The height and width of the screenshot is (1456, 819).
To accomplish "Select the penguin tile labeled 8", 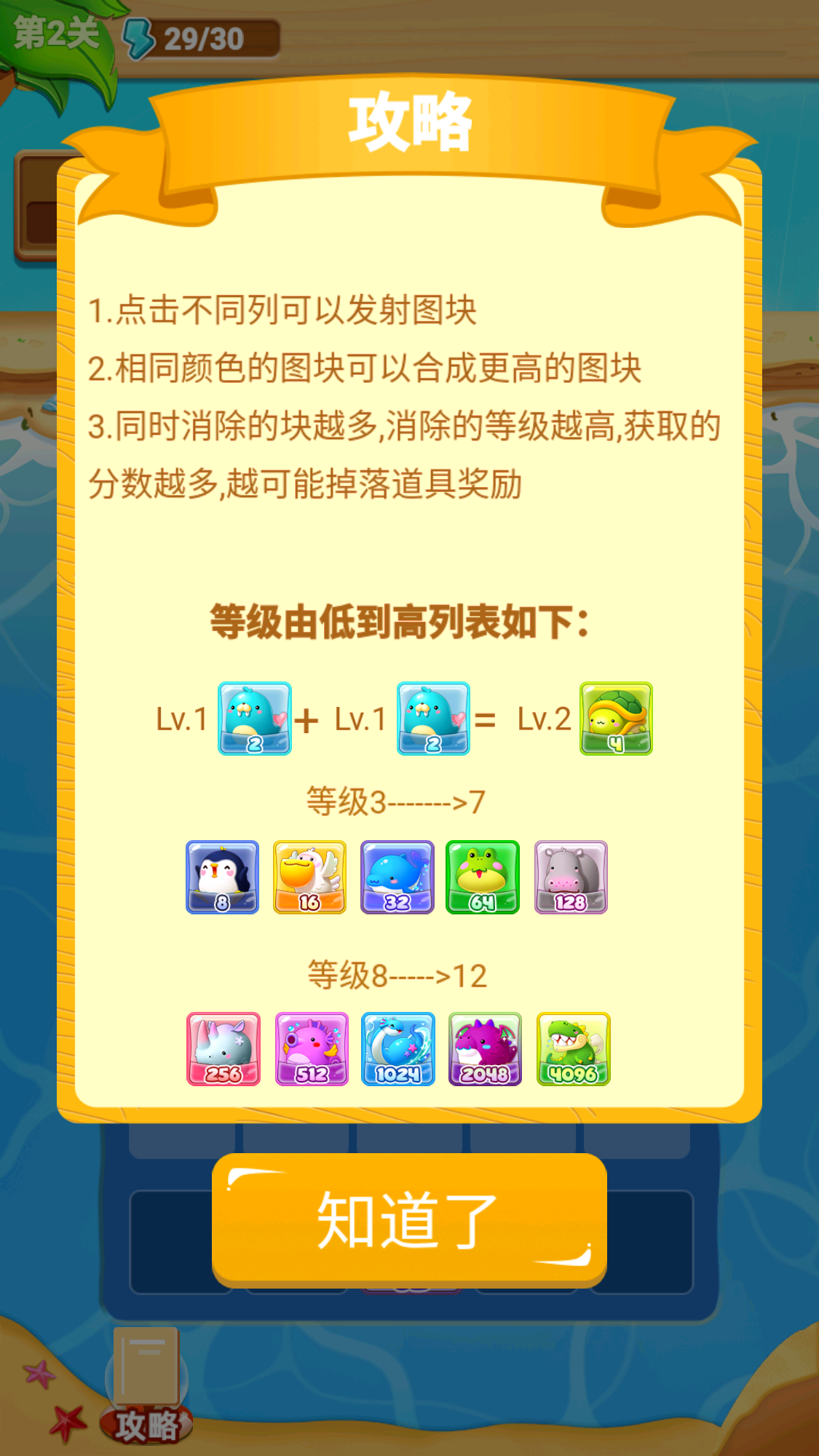I will 222,877.
